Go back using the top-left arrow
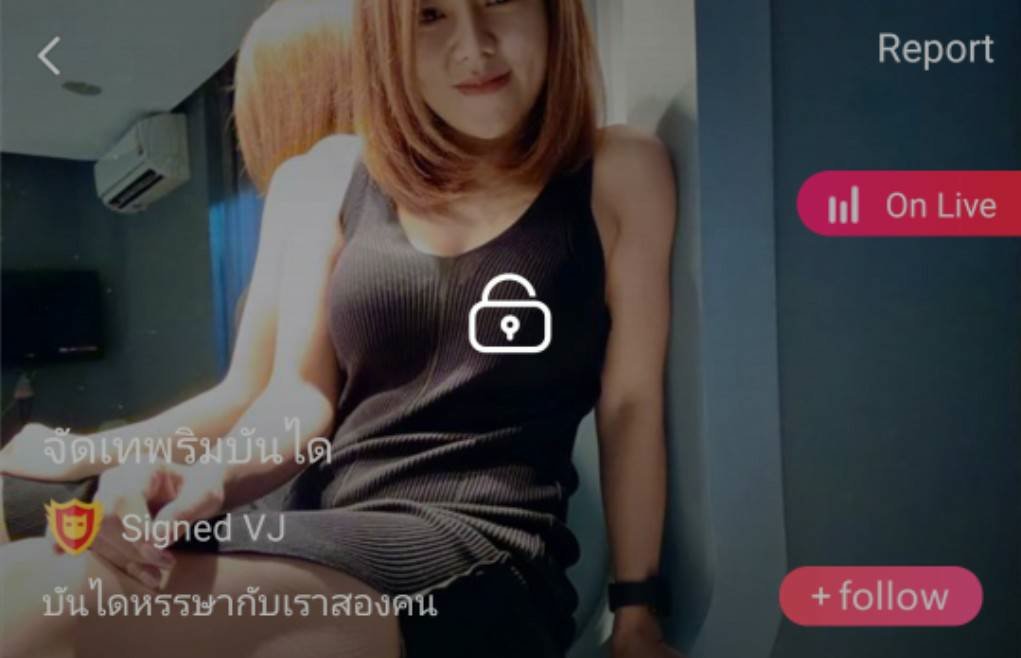 [49, 56]
